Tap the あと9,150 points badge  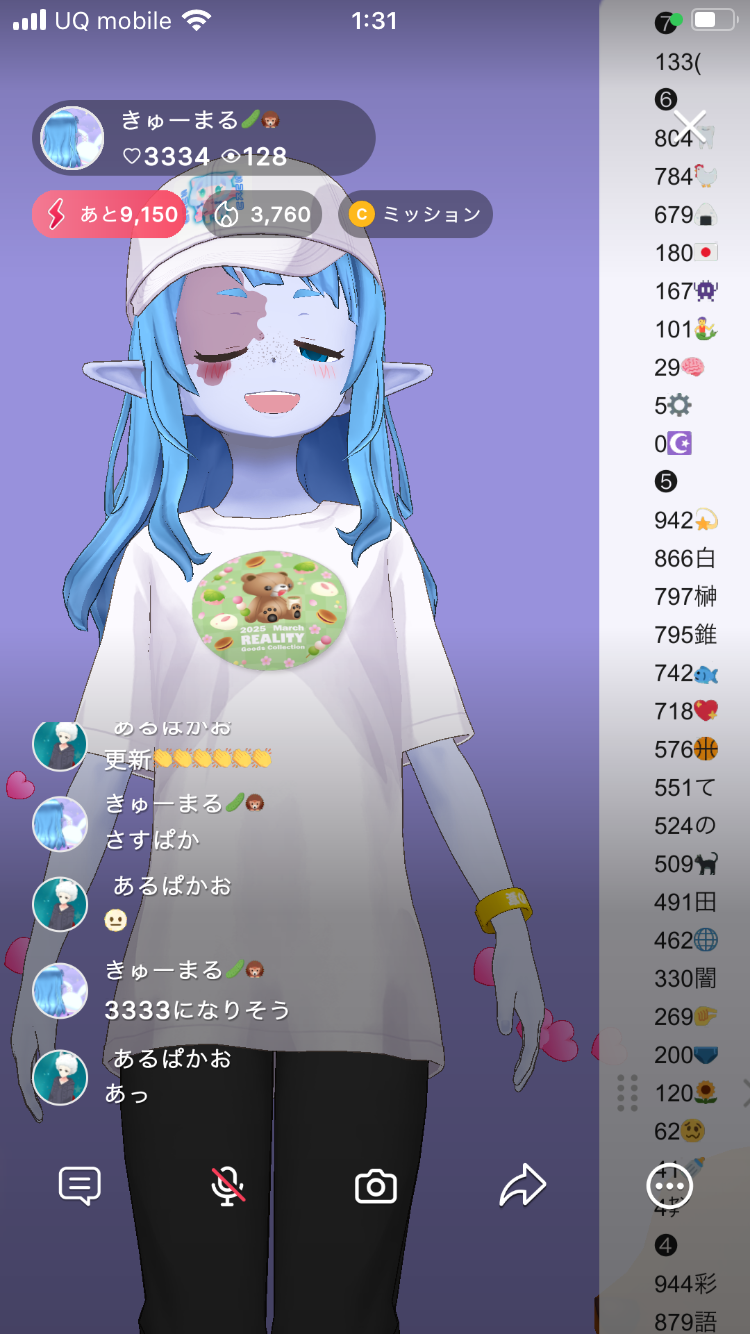109,214
